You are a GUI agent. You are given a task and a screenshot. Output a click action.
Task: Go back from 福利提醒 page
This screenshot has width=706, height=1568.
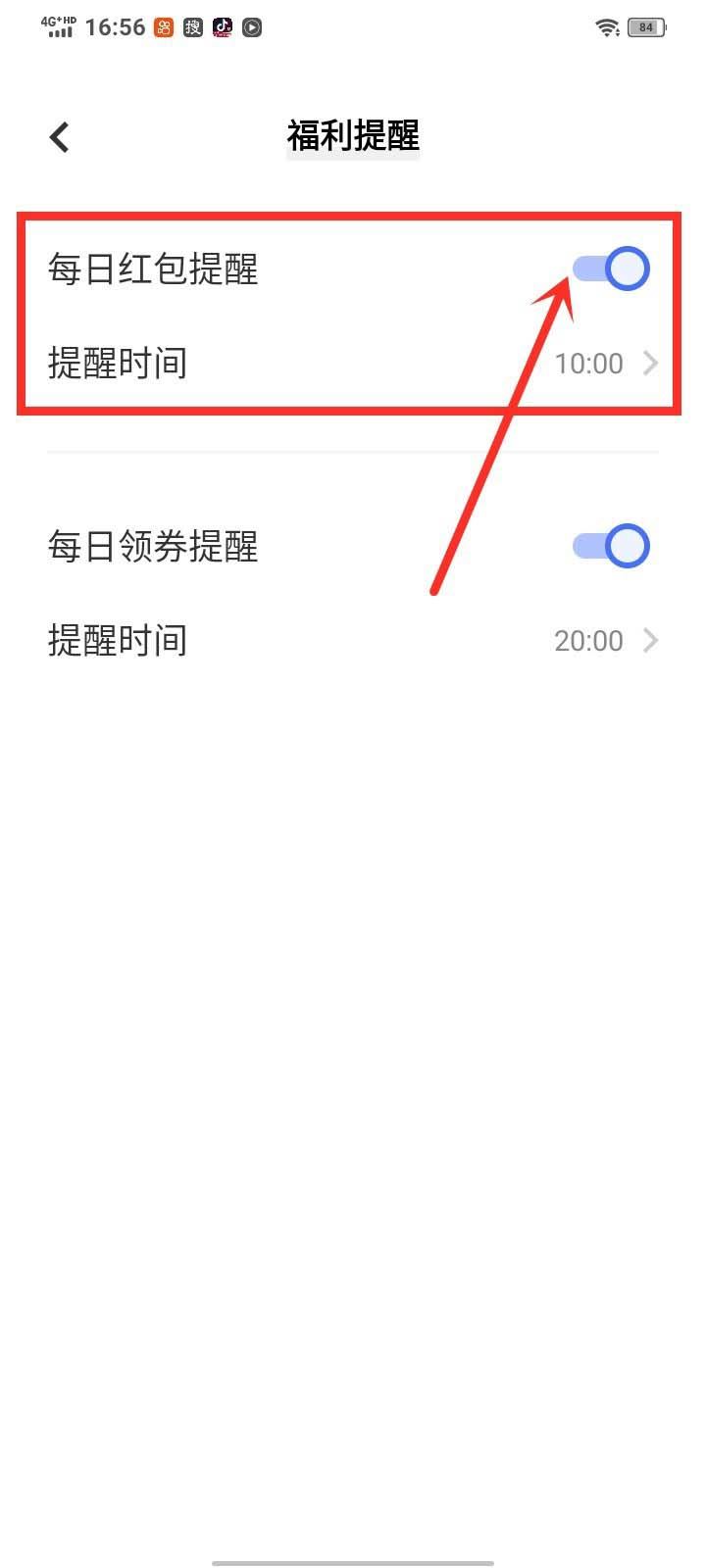(x=60, y=137)
